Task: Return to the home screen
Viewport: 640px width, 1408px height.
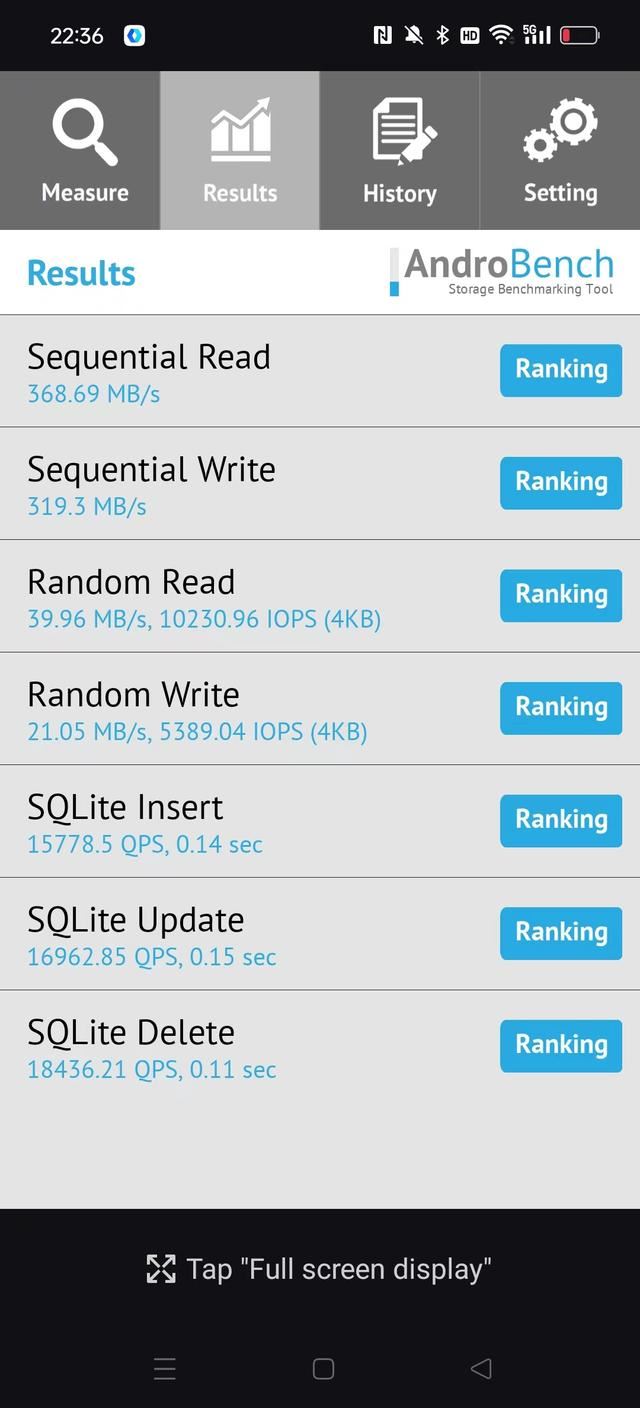Action: pos(323,1368)
